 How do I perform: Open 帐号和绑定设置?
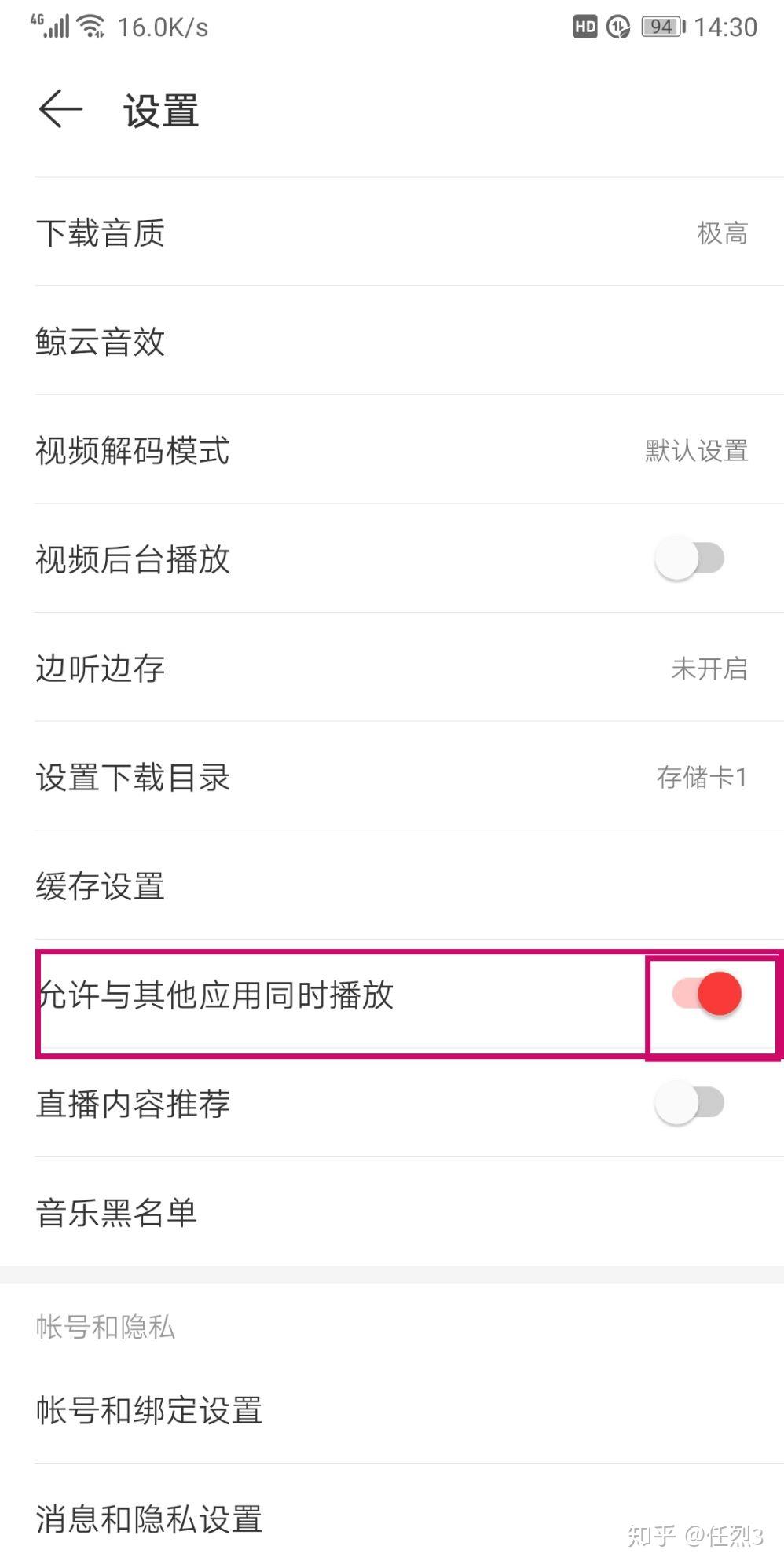pos(391,1410)
